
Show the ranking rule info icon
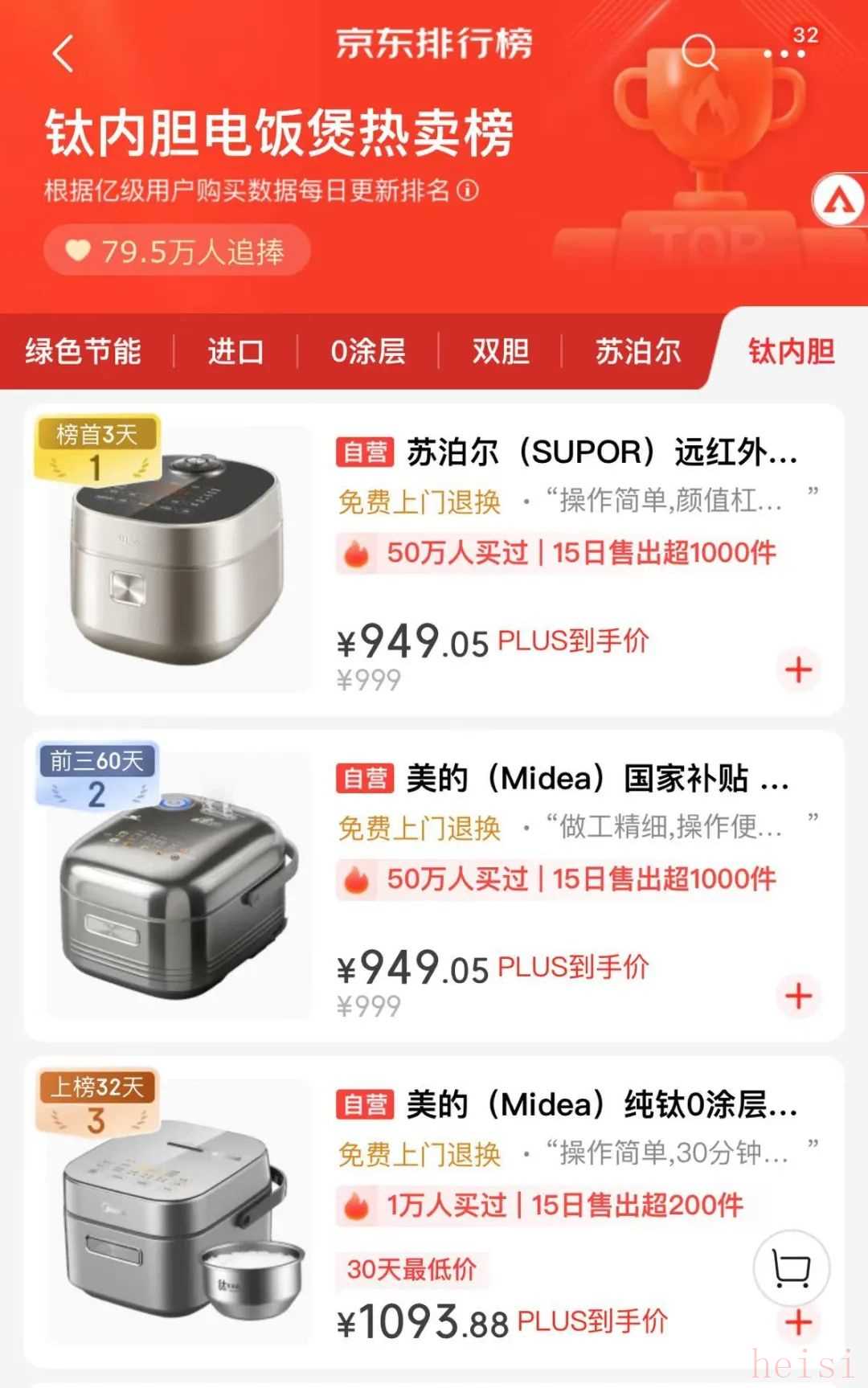[x=468, y=190]
